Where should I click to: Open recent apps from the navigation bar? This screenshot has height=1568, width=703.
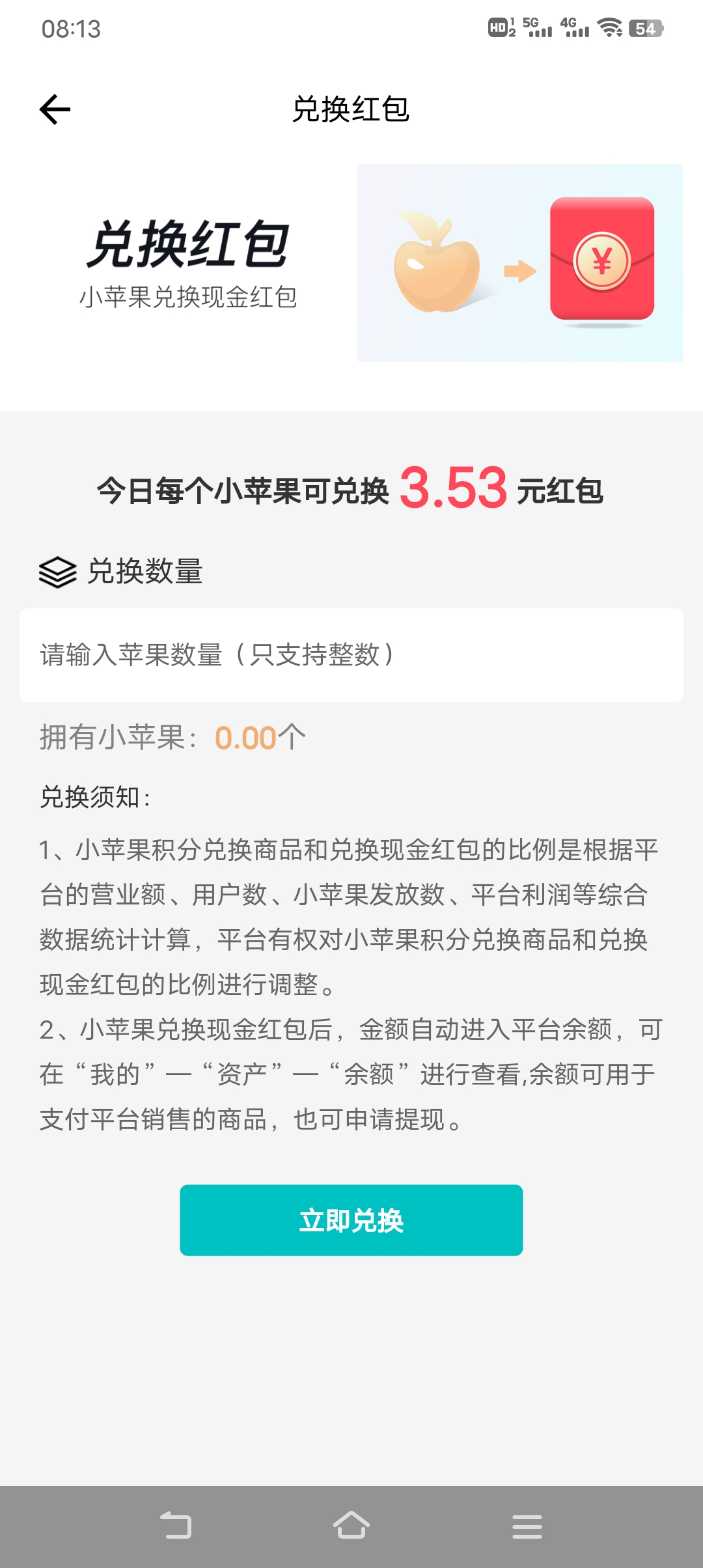527,1526
